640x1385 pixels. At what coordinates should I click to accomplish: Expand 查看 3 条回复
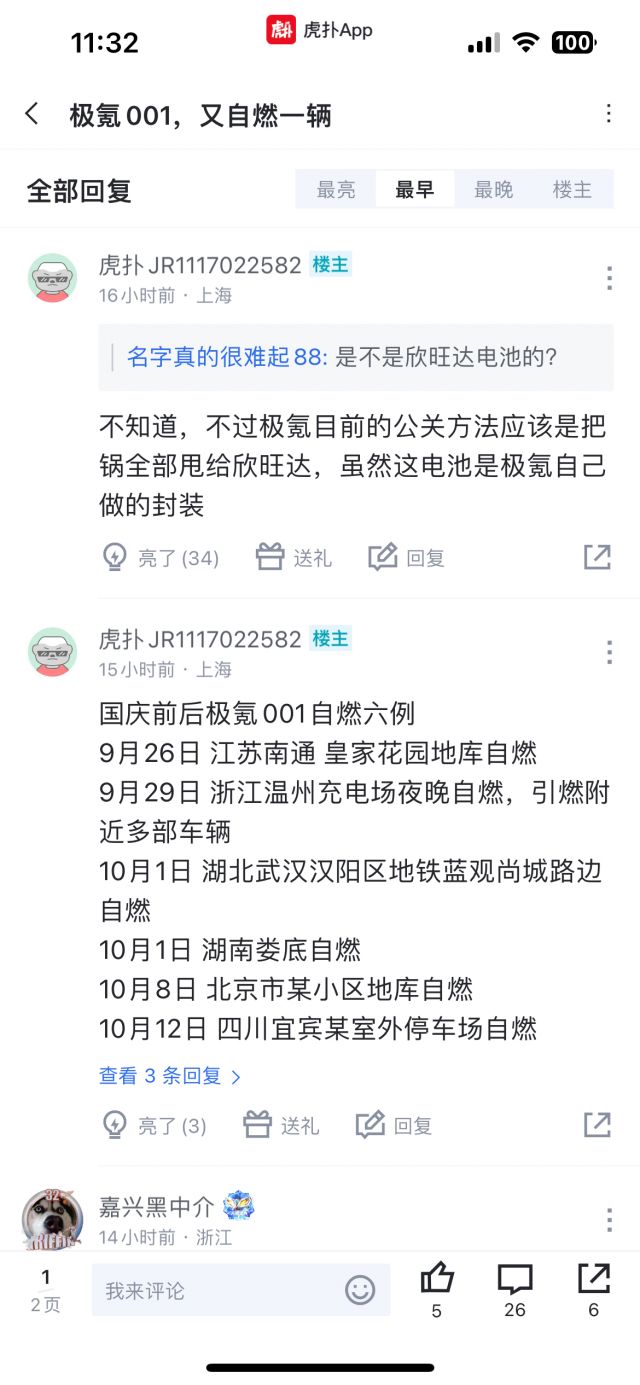170,1076
